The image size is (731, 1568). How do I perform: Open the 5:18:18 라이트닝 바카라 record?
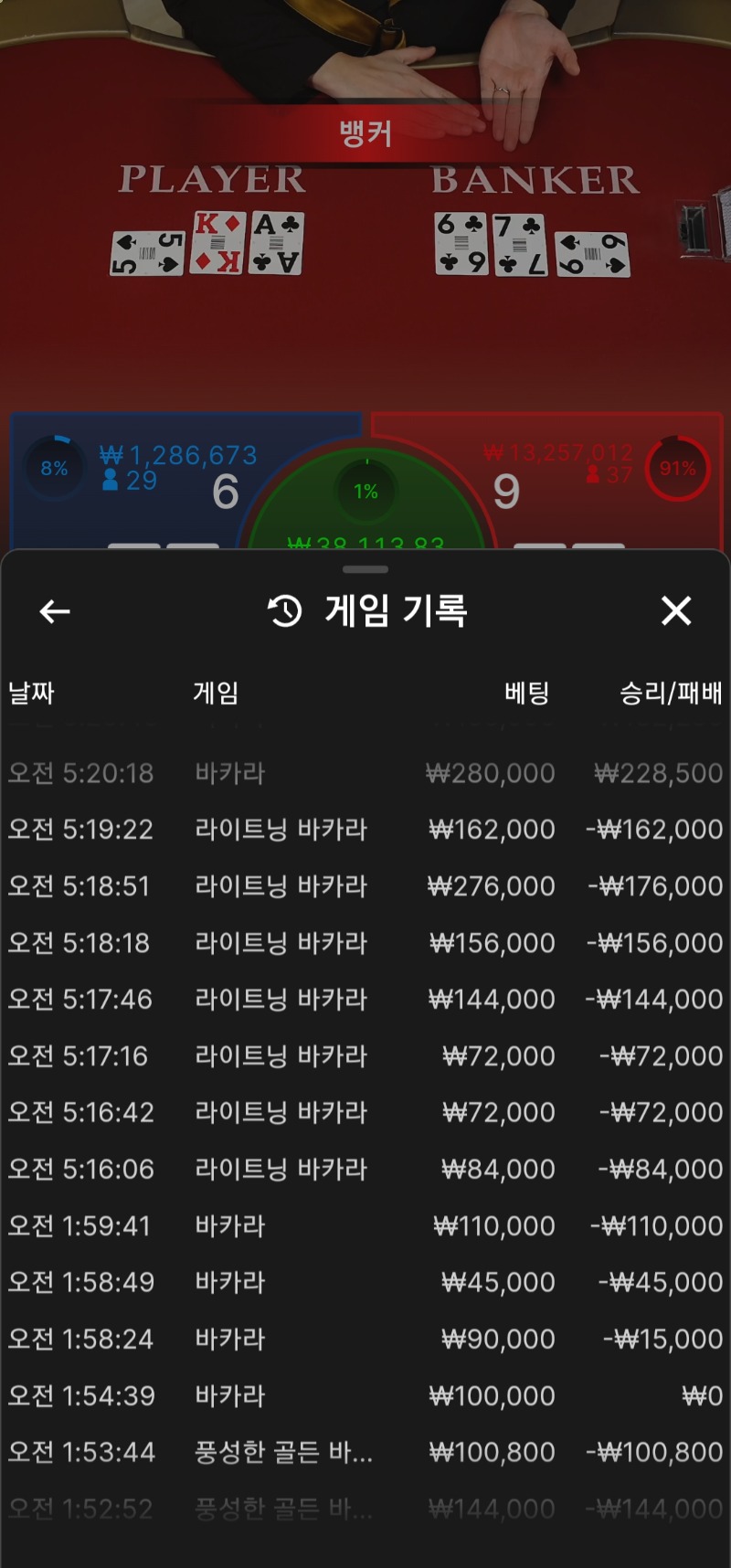pyautogui.click(x=365, y=943)
